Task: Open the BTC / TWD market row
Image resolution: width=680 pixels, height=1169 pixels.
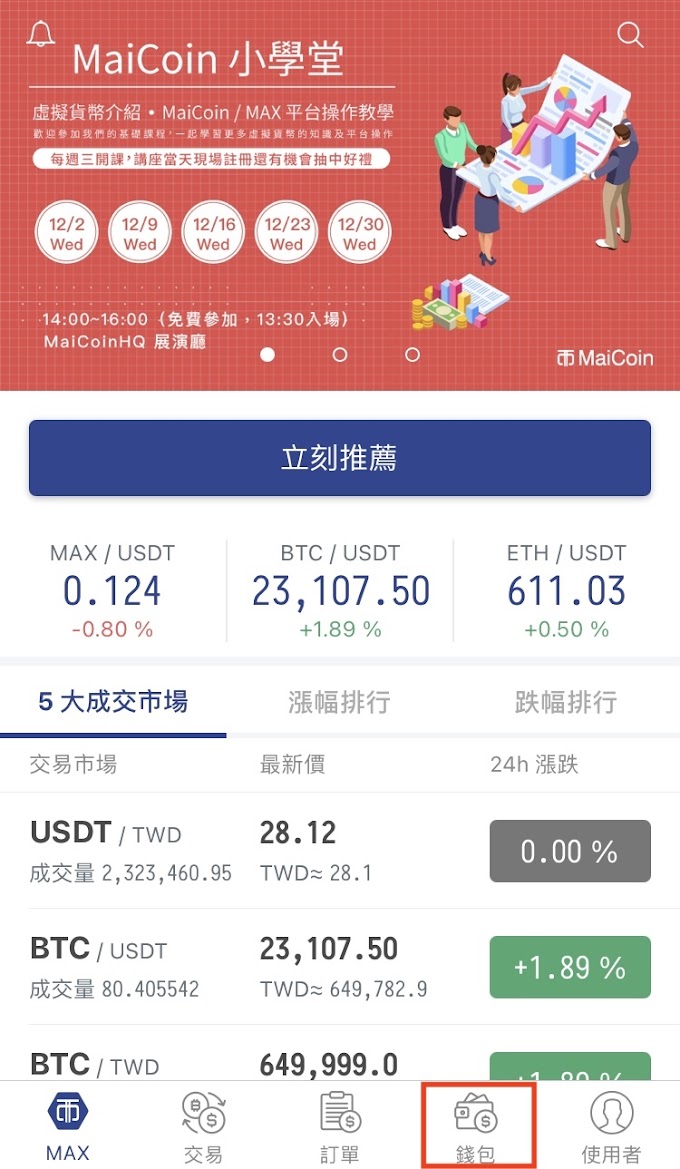Action: click(x=340, y=1062)
